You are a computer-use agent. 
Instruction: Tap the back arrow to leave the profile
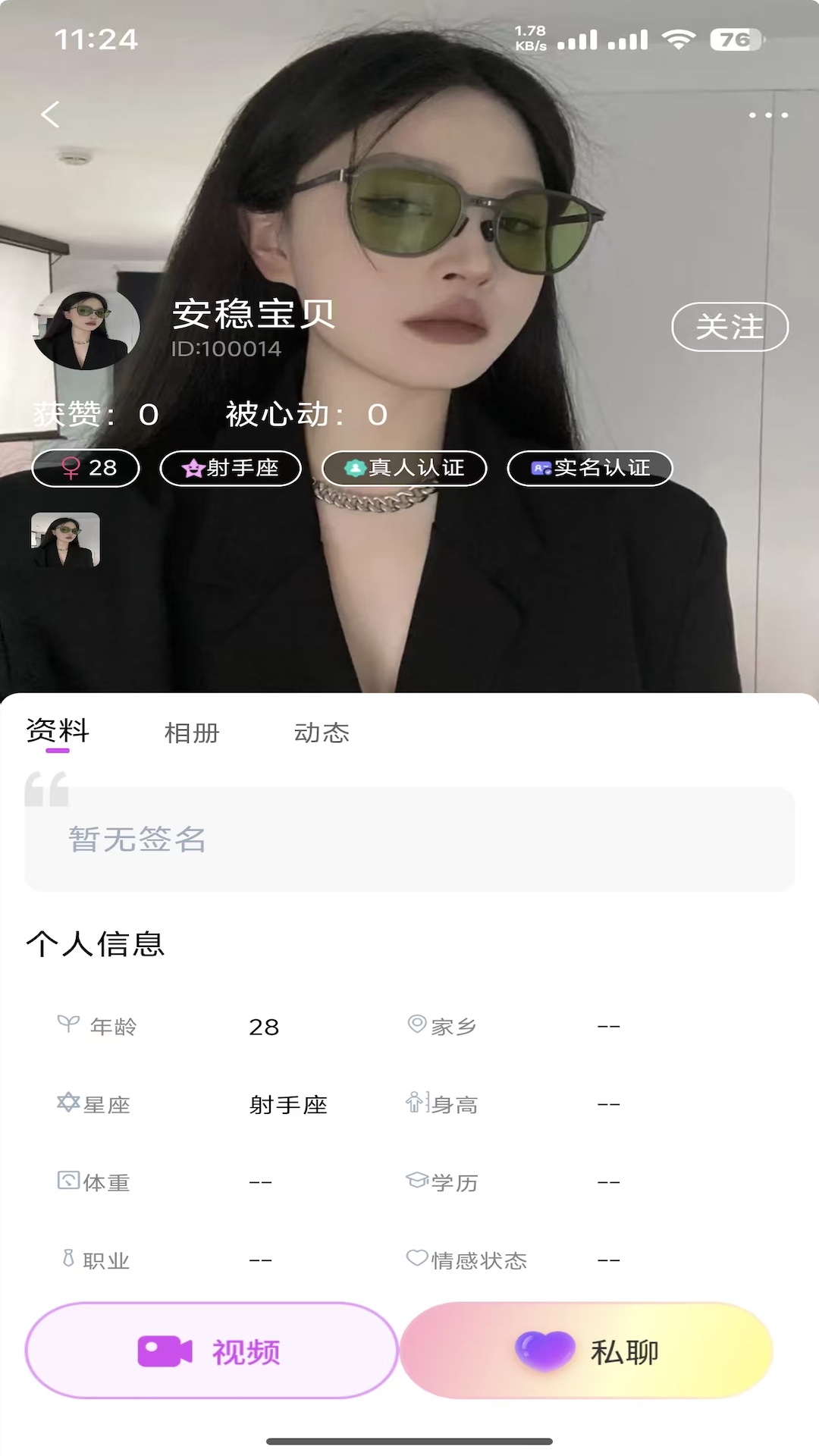(50, 114)
